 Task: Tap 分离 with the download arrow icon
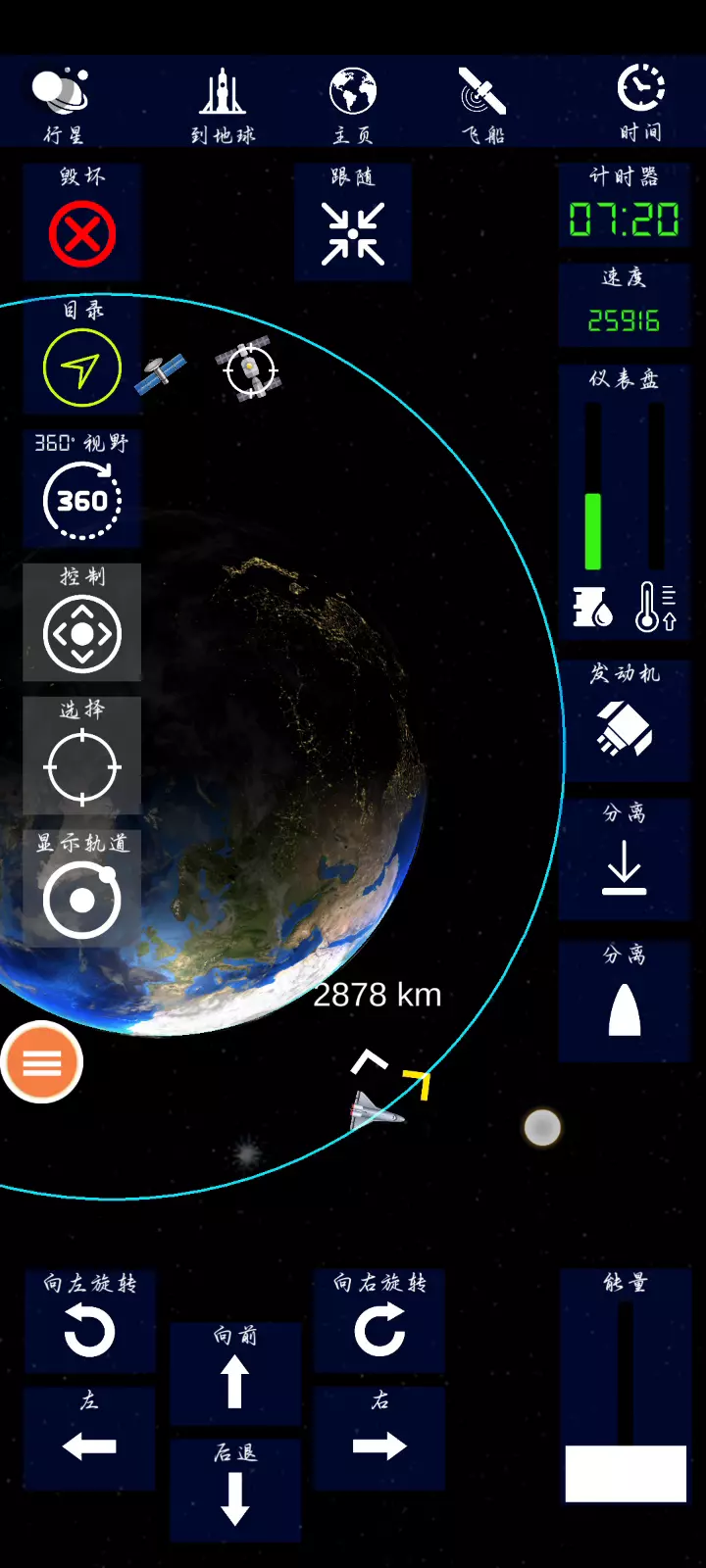pos(625,859)
